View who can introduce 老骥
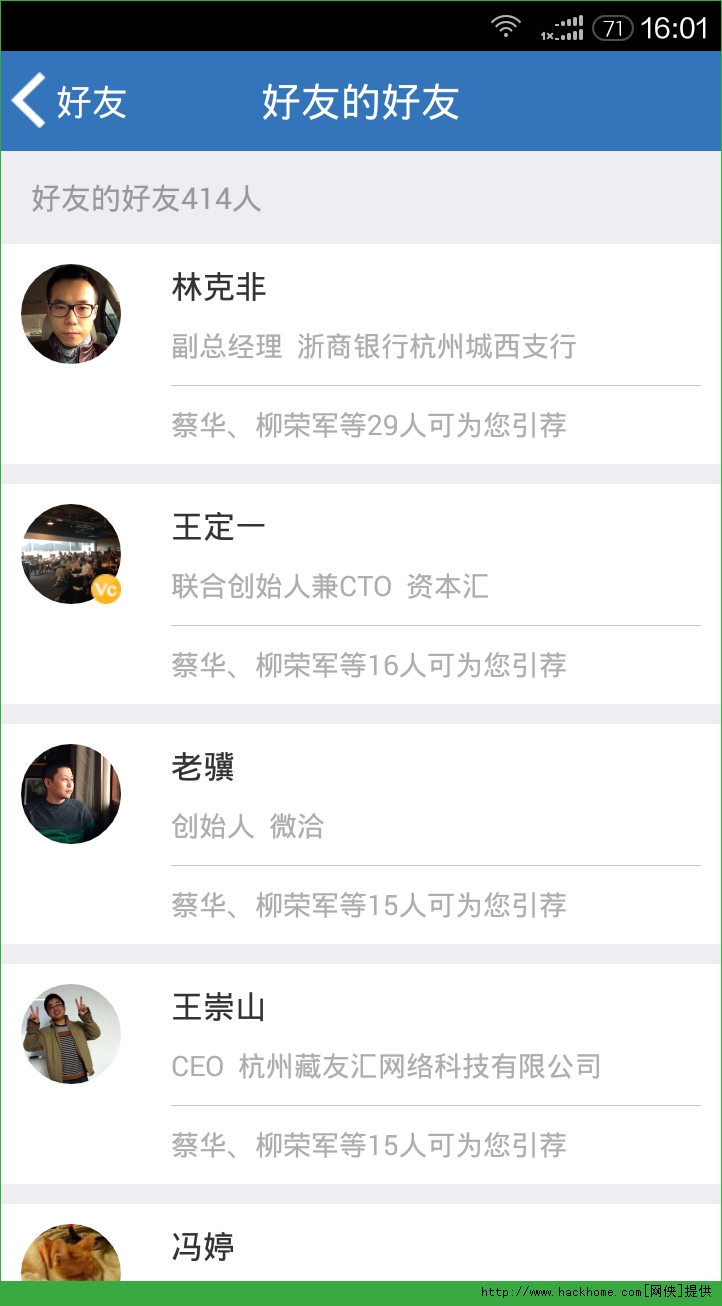 pos(369,906)
